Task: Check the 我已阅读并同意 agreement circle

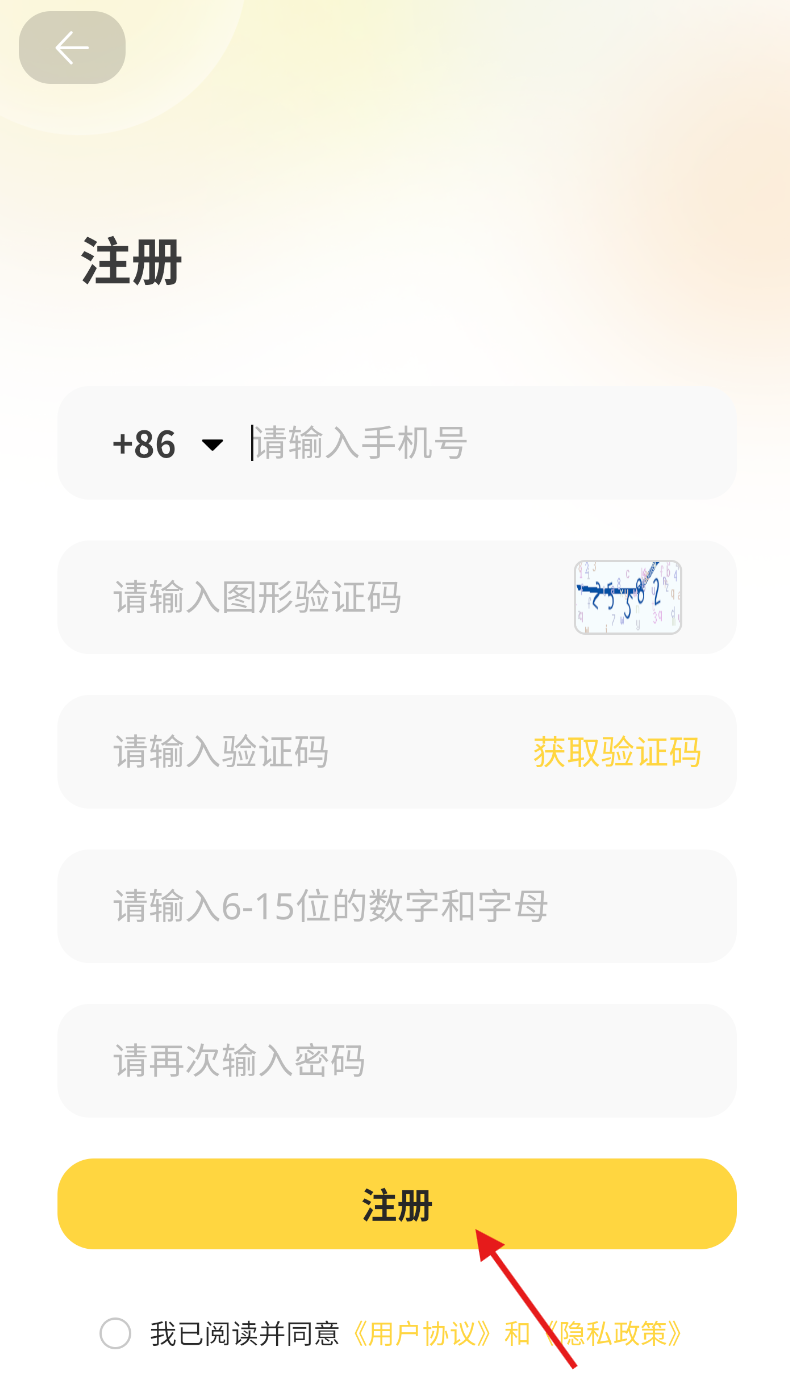Action: point(116,1333)
